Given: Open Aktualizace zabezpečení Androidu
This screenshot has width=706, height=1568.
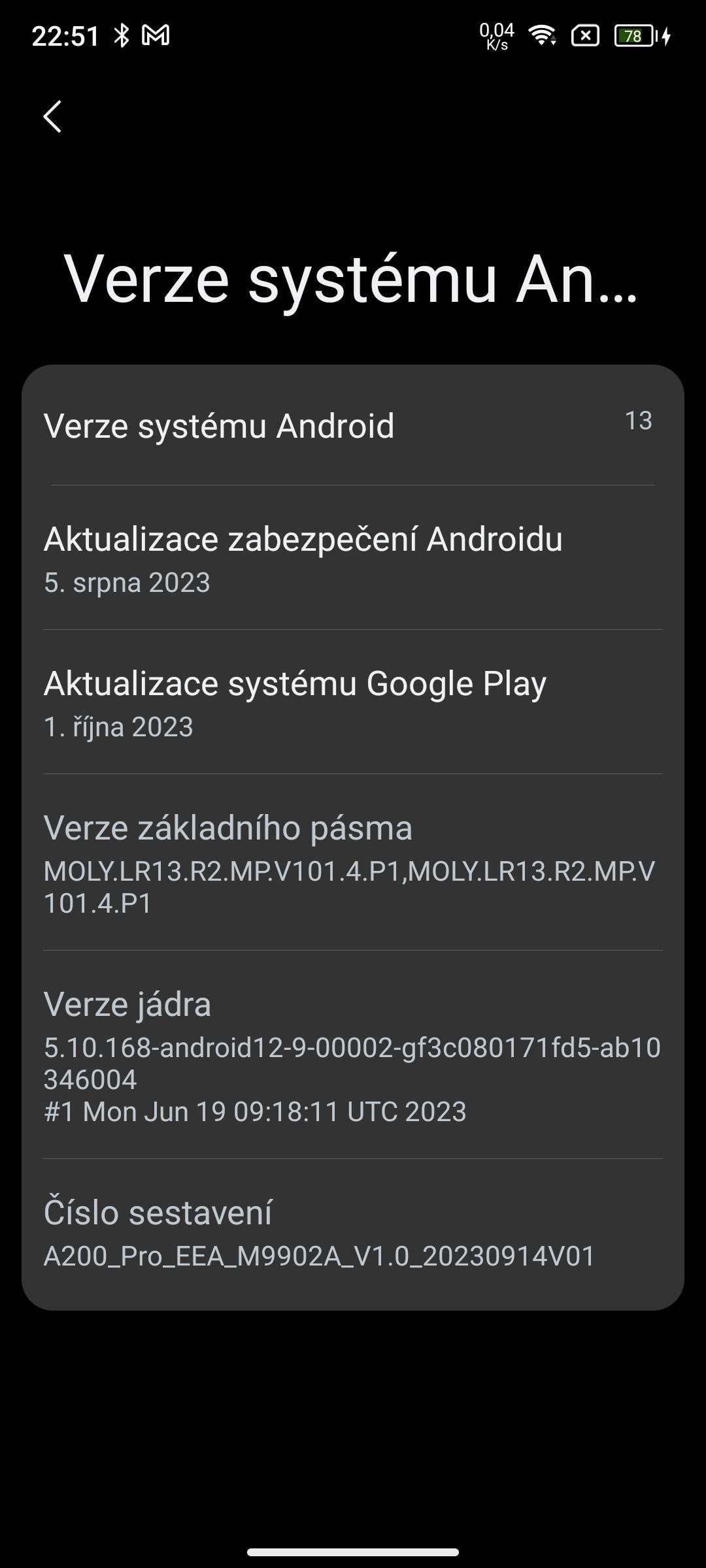Looking at the screenshot, I should click(352, 559).
